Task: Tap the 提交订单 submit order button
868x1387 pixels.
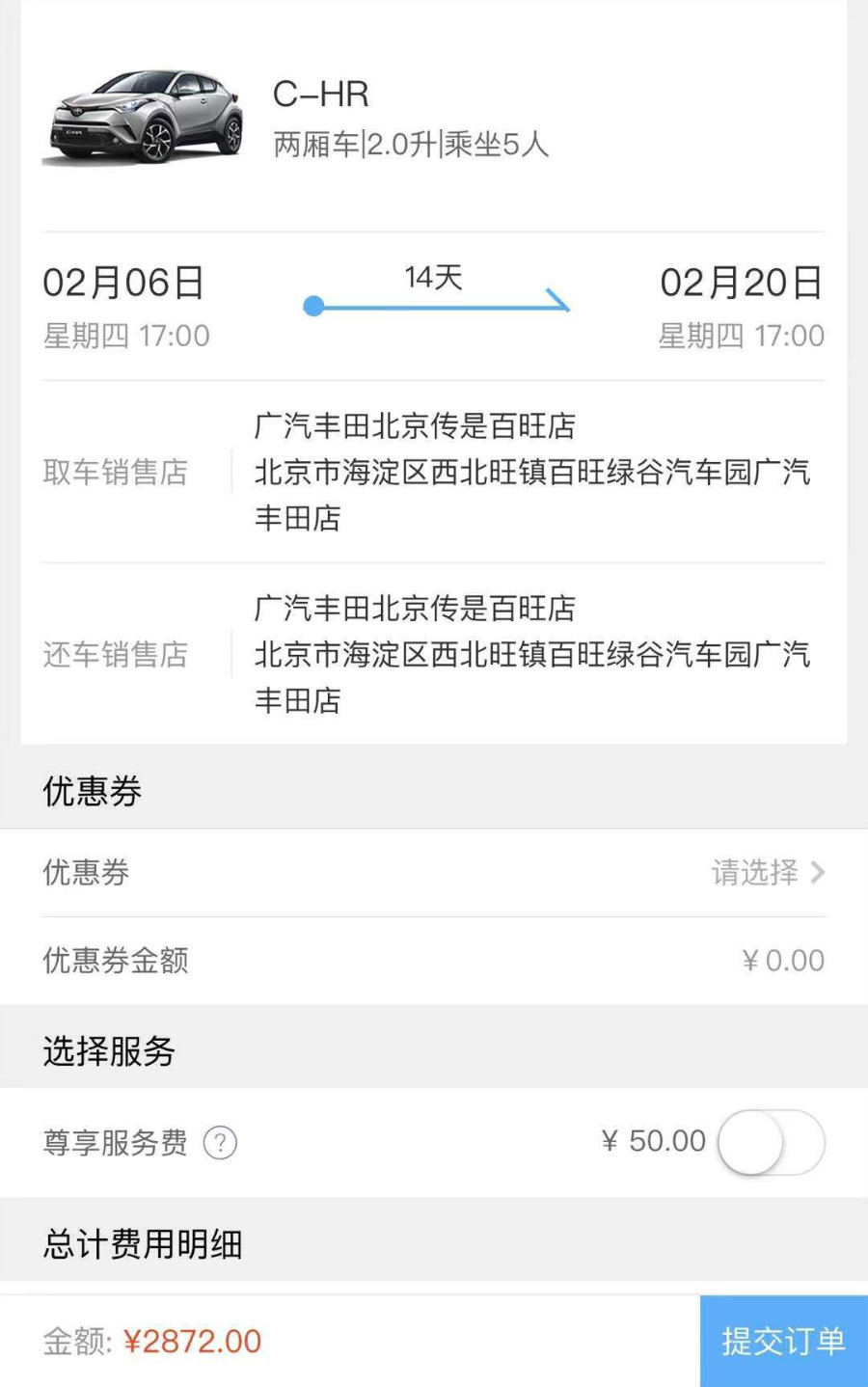Action: pos(782,1341)
